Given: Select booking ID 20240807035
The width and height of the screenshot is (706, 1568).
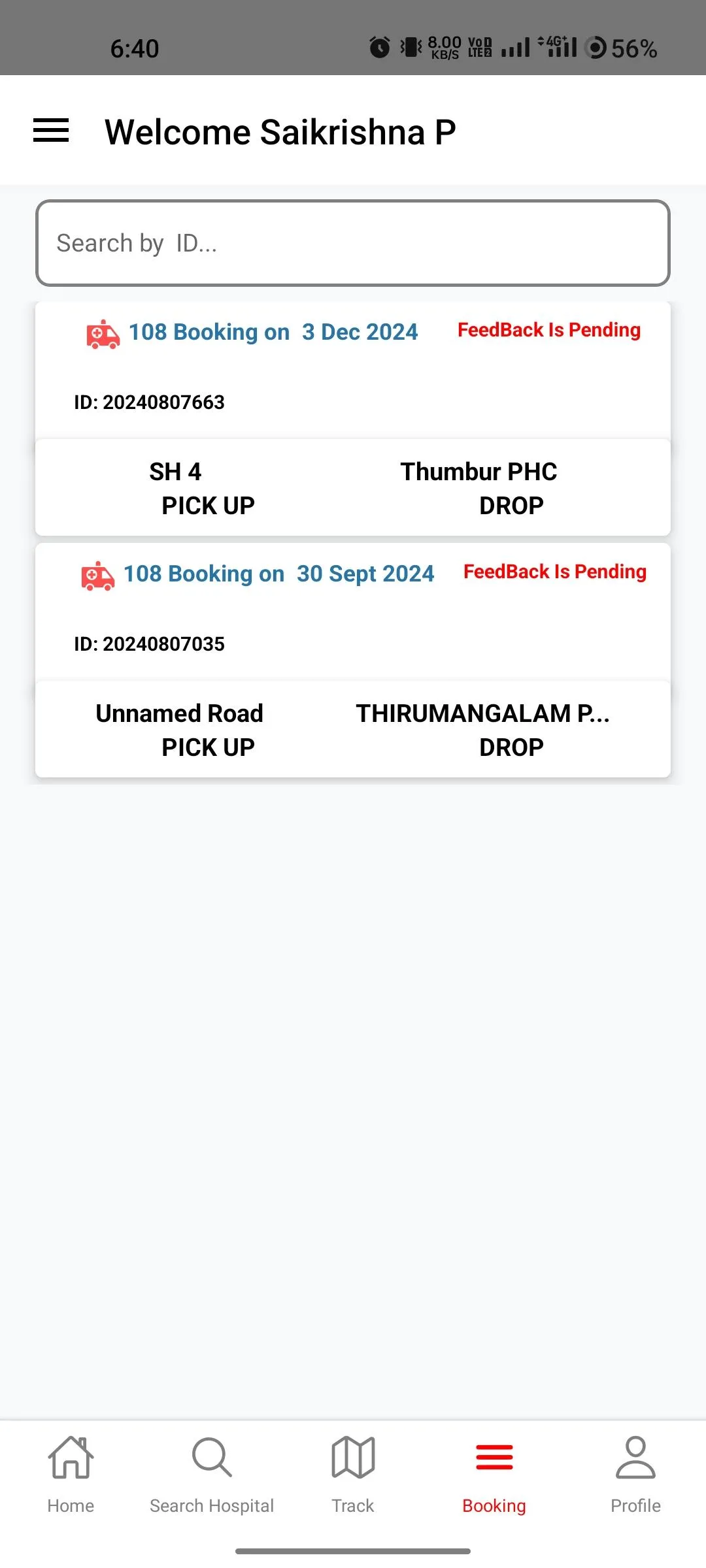Looking at the screenshot, I should (x=150, y=644).
